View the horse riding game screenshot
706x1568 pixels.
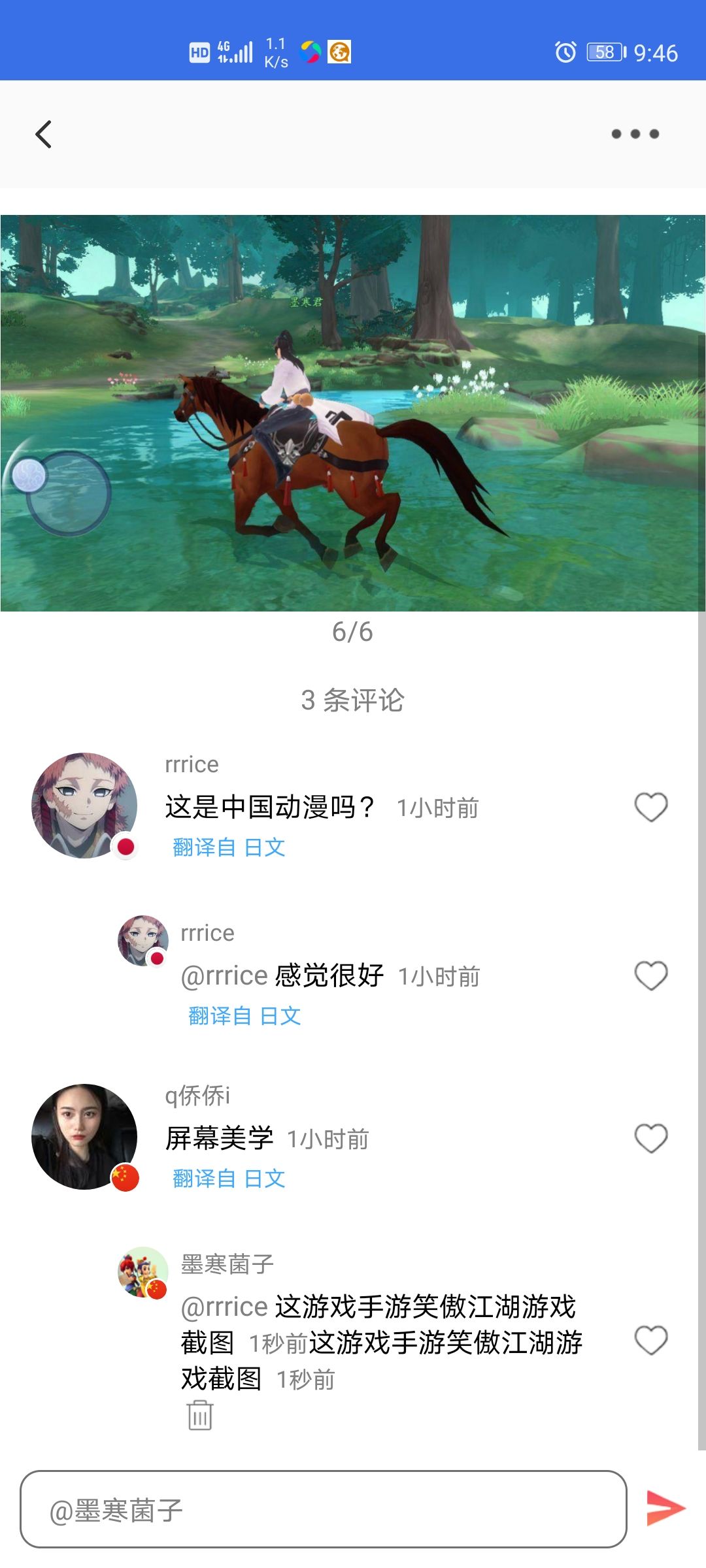[353, 412]
